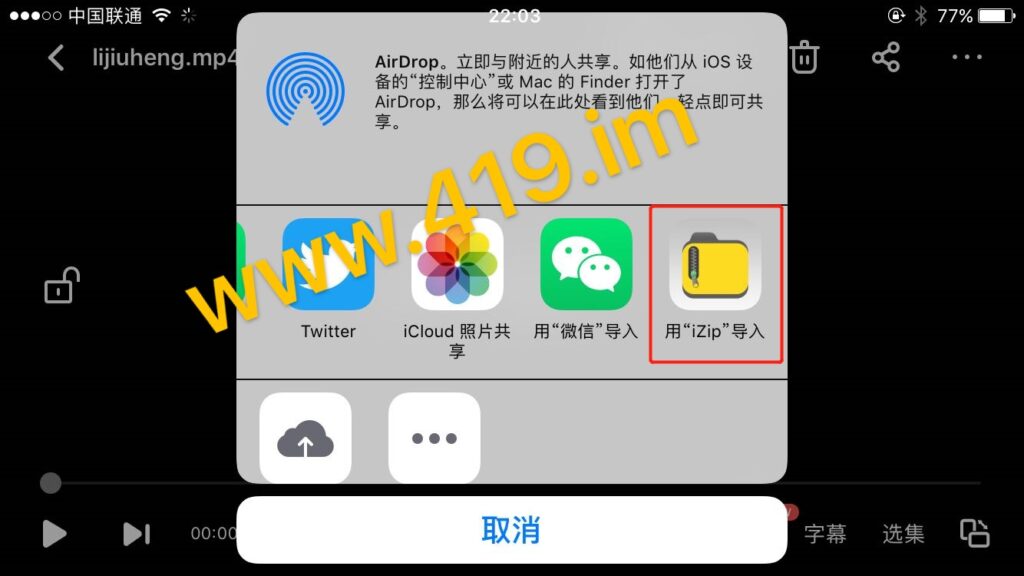Open the three-dot overflow menu
Screen dimensions: 1024x576
click(x=967, y=57)
